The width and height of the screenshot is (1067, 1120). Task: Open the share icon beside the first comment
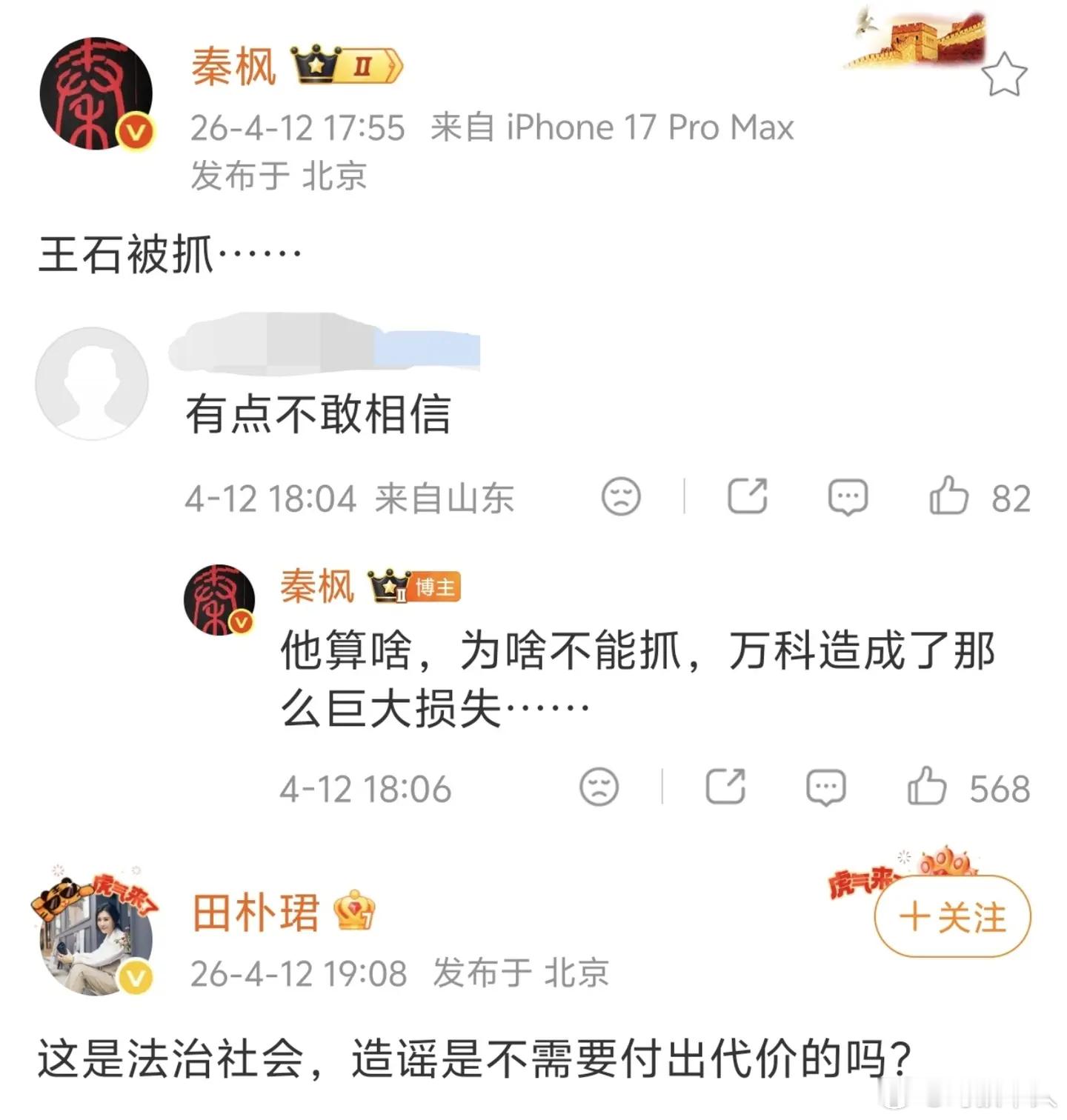(748, 496)
